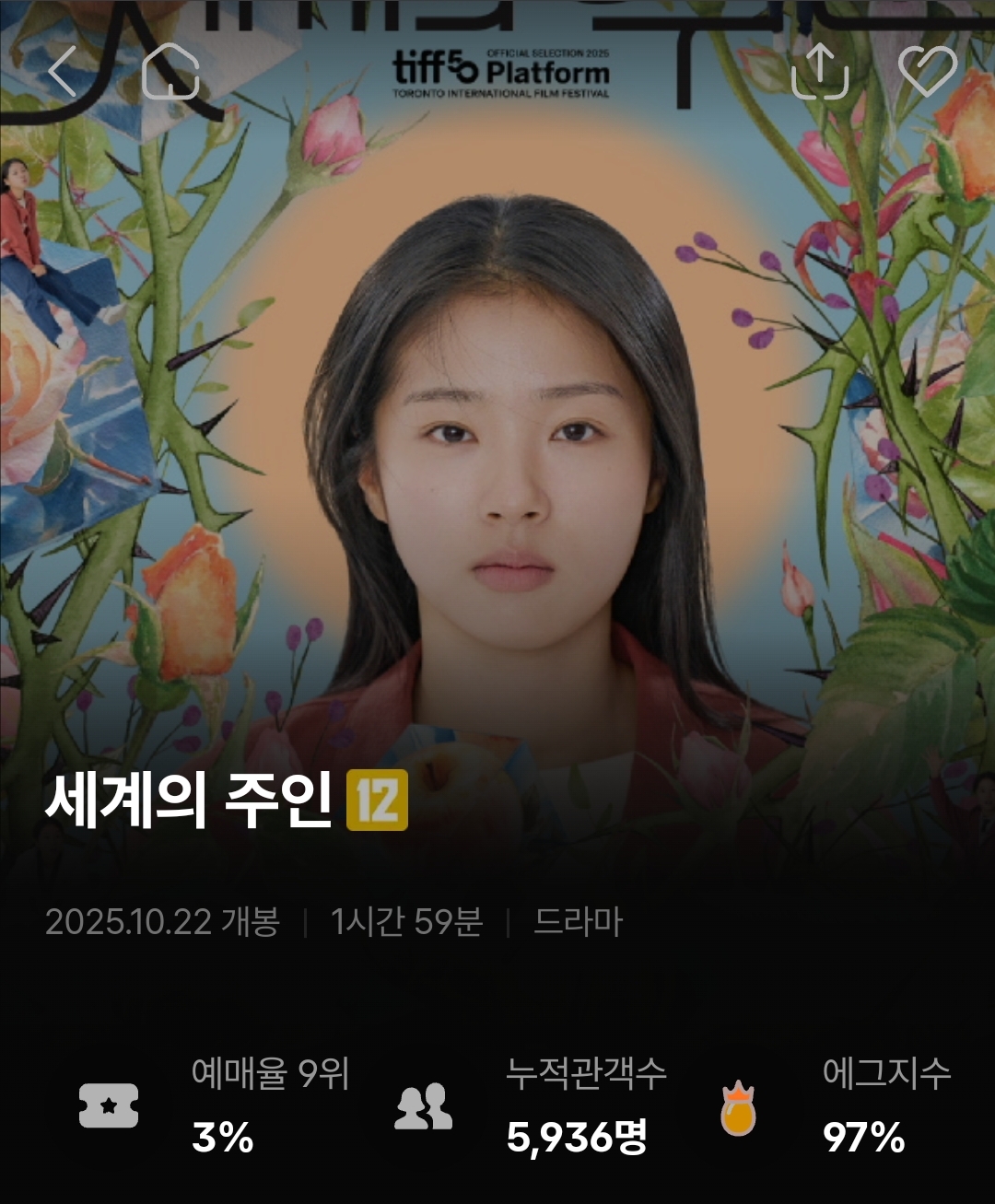Image resolution: width=995 pixels, height=1204 pixels.
Task: Add 세계의 주인 to favorites with heart
Action: pos(928,71)
